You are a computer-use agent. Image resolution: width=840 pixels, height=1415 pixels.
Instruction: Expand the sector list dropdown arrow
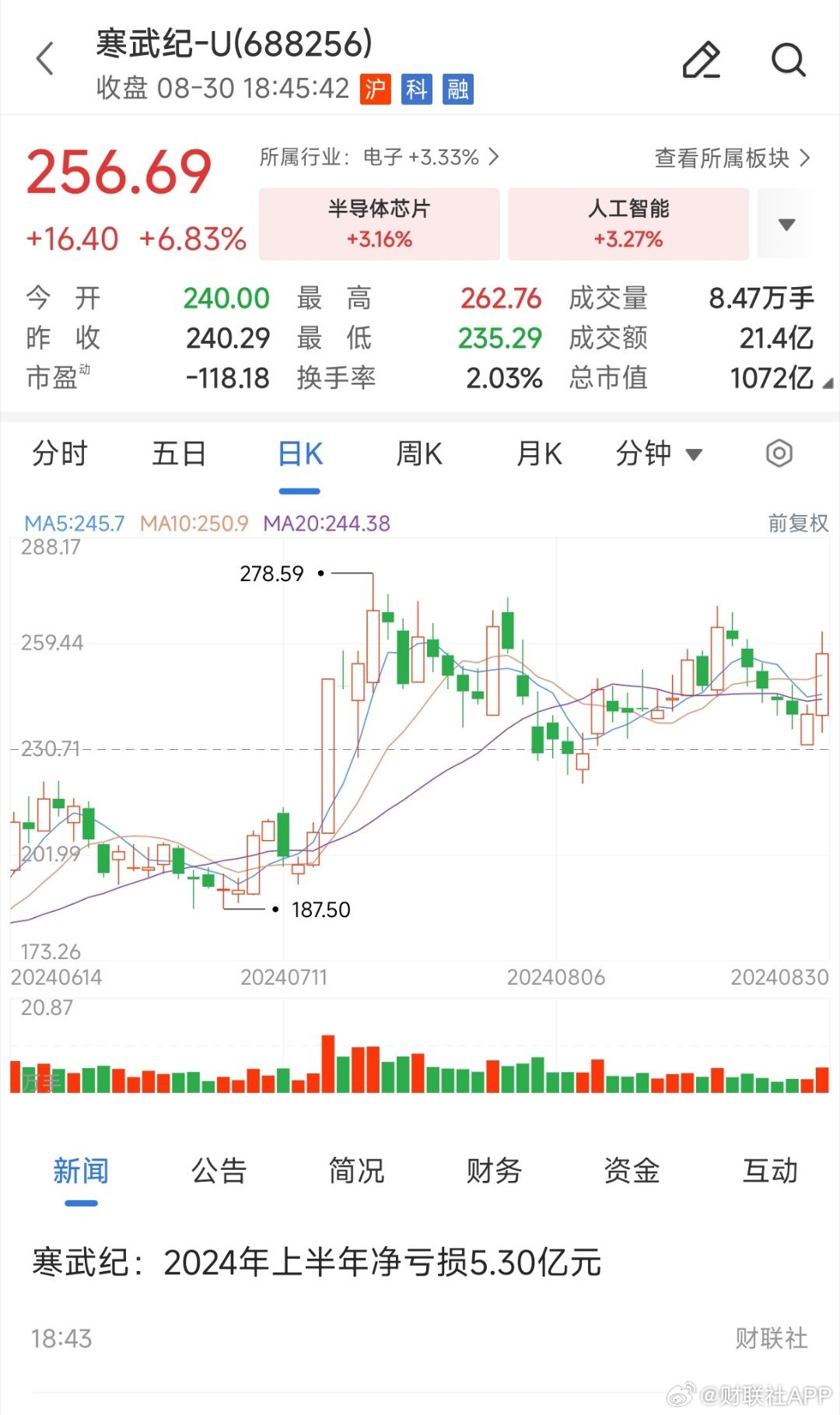[786, 225]
